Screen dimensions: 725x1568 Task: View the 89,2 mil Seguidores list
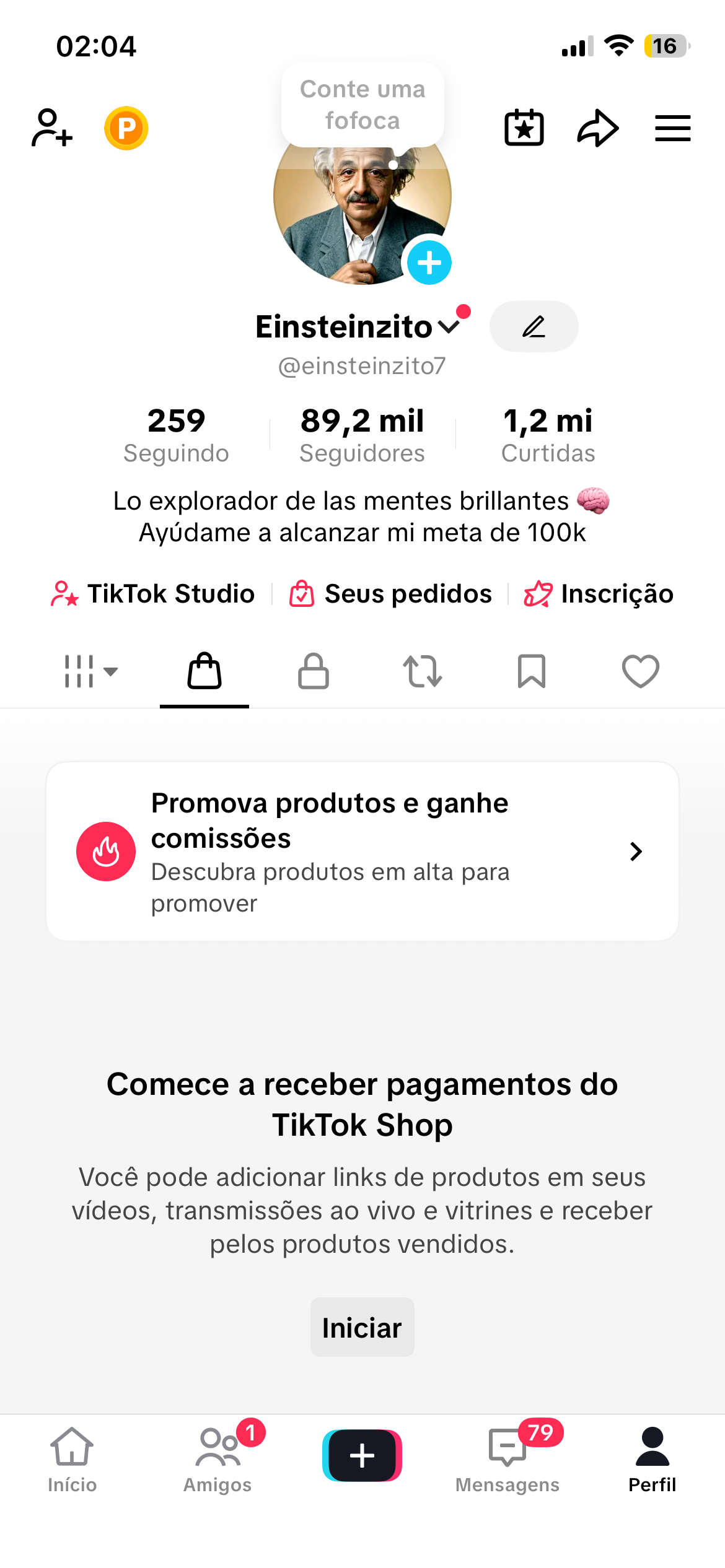362,435
